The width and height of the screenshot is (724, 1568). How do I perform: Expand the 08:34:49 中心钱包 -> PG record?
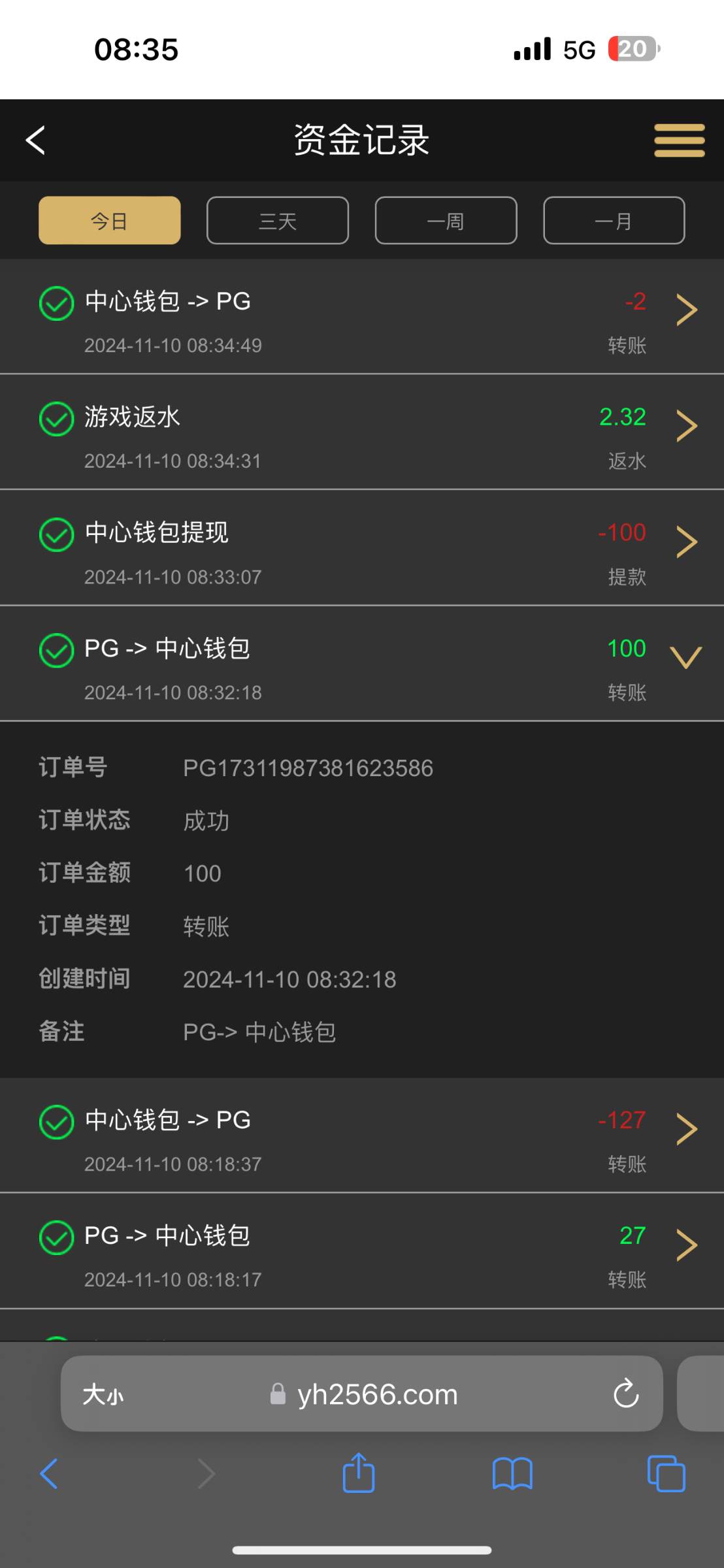(362, 317)
